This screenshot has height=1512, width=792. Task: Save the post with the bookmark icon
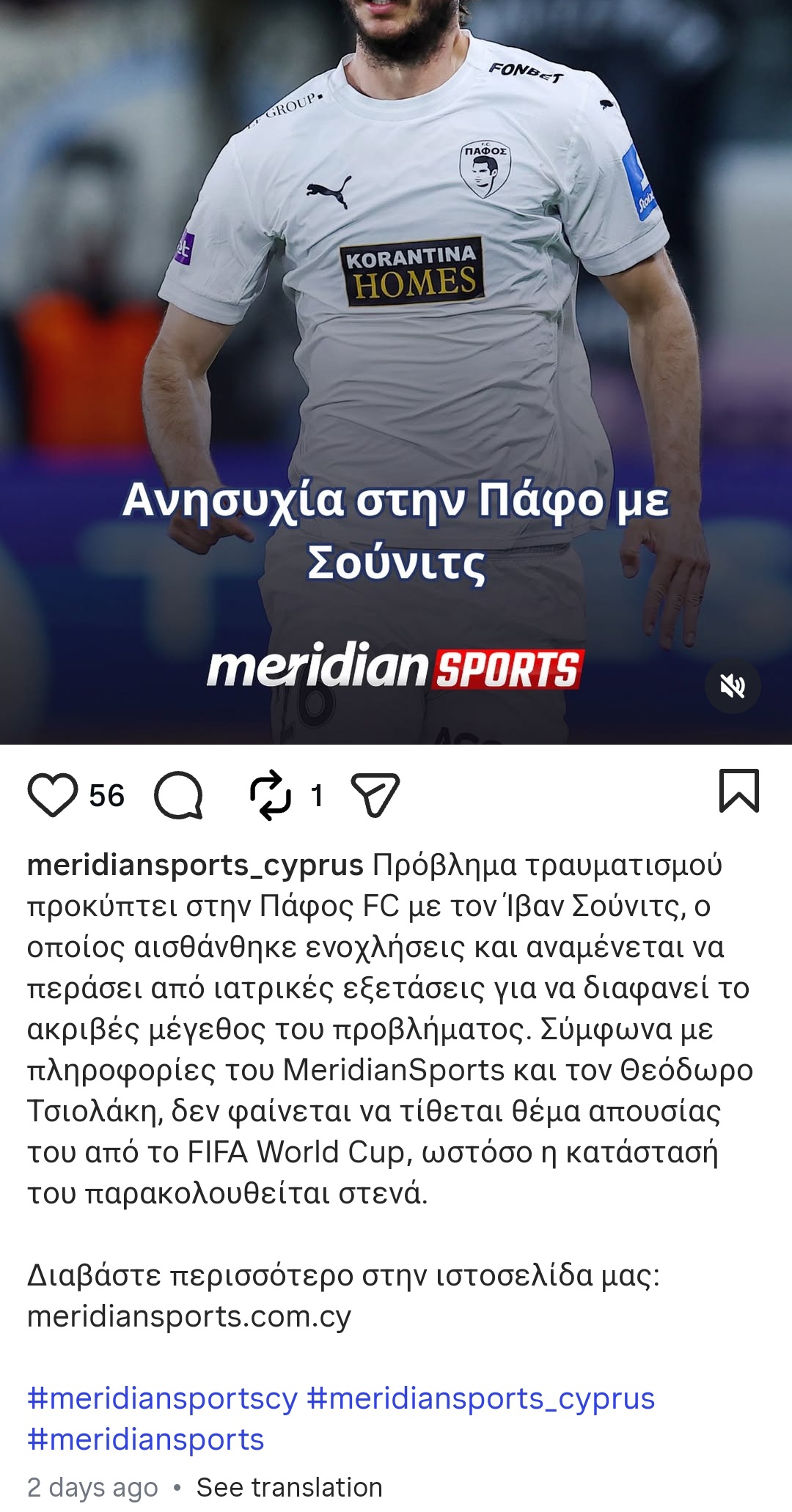click(x=739, y=791)
